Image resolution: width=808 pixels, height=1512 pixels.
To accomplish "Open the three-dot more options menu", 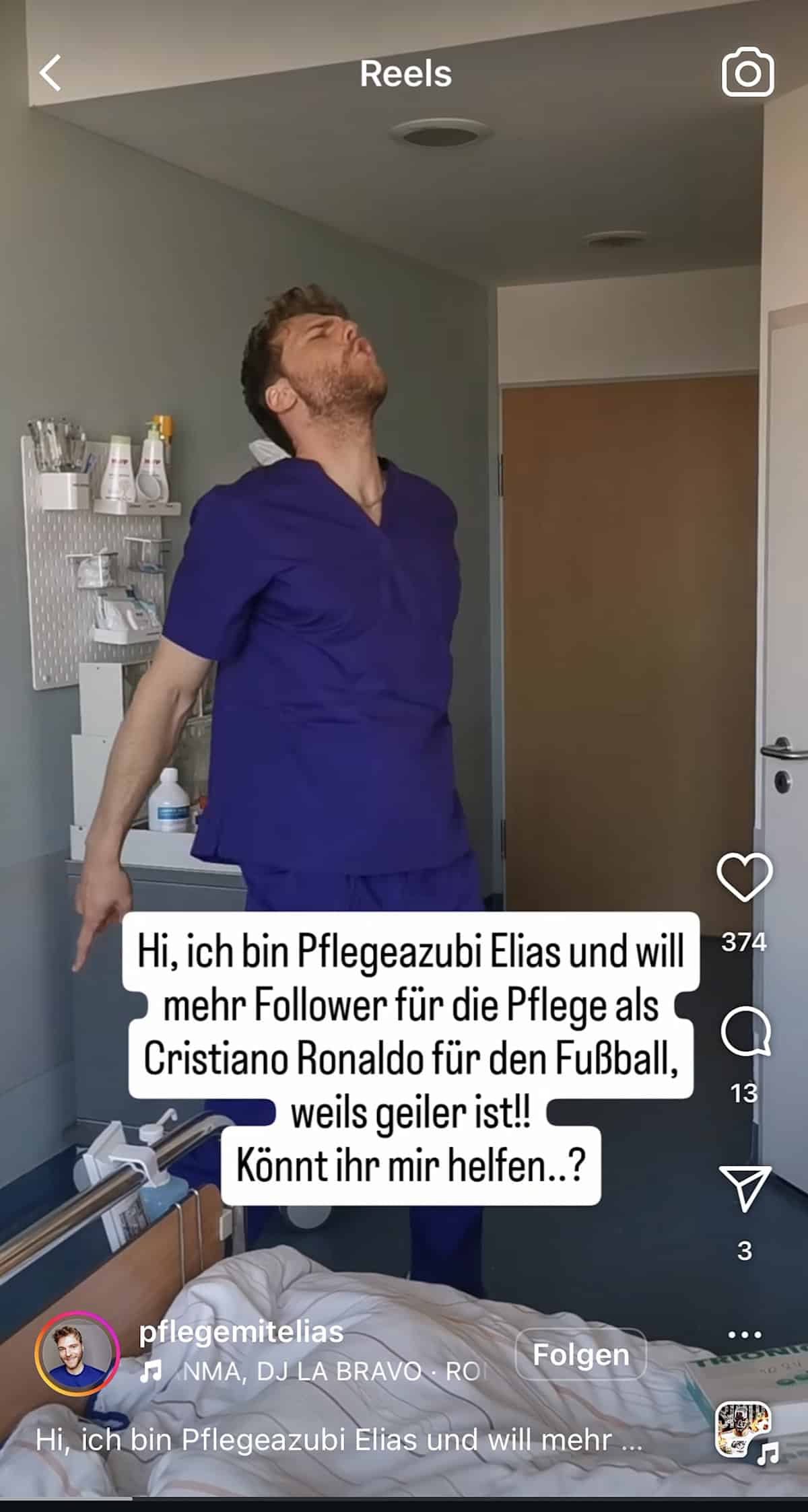I will pyautogui.click(x=745, y=1334).
